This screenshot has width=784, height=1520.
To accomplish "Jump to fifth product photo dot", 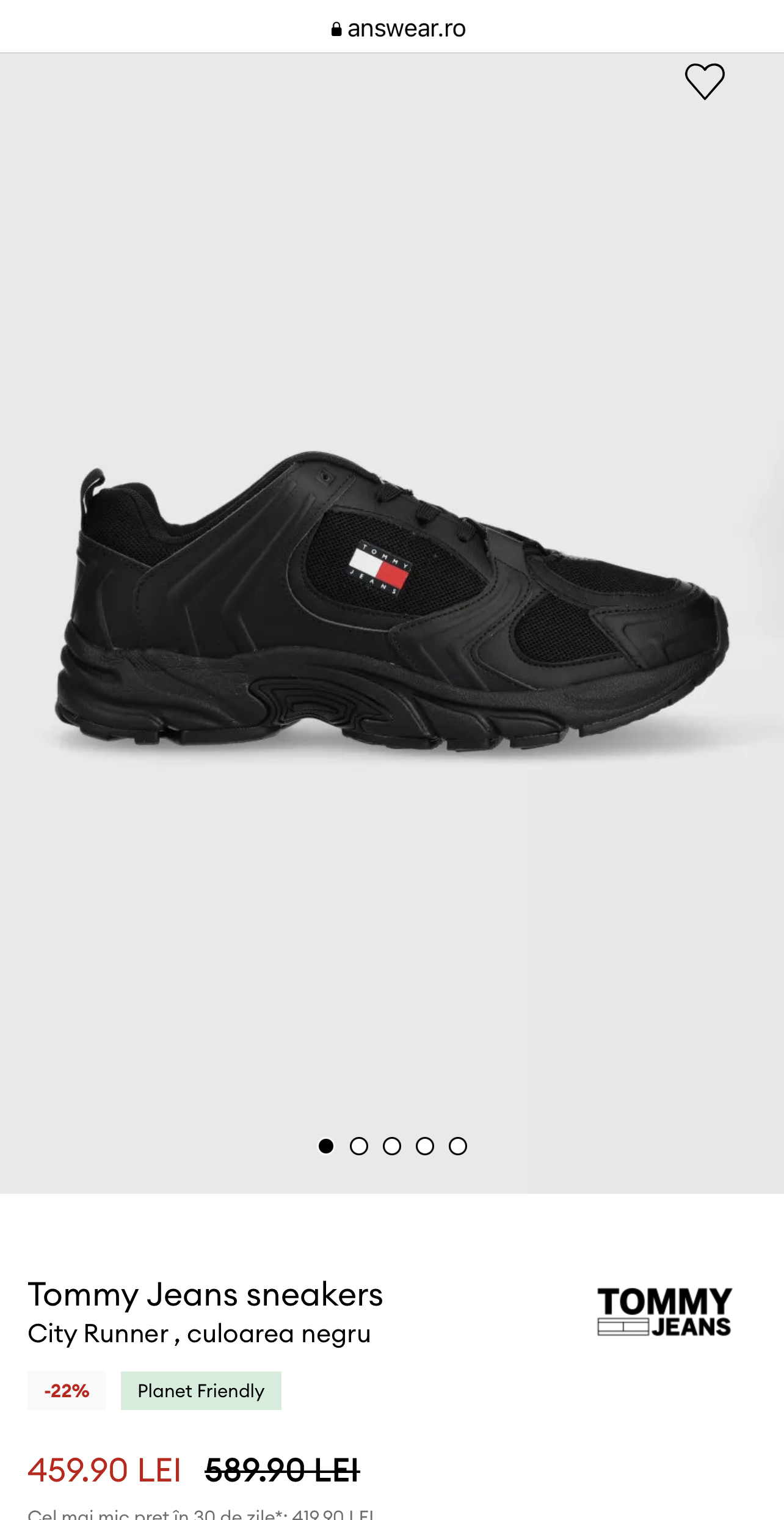I will click(458, 1146).
